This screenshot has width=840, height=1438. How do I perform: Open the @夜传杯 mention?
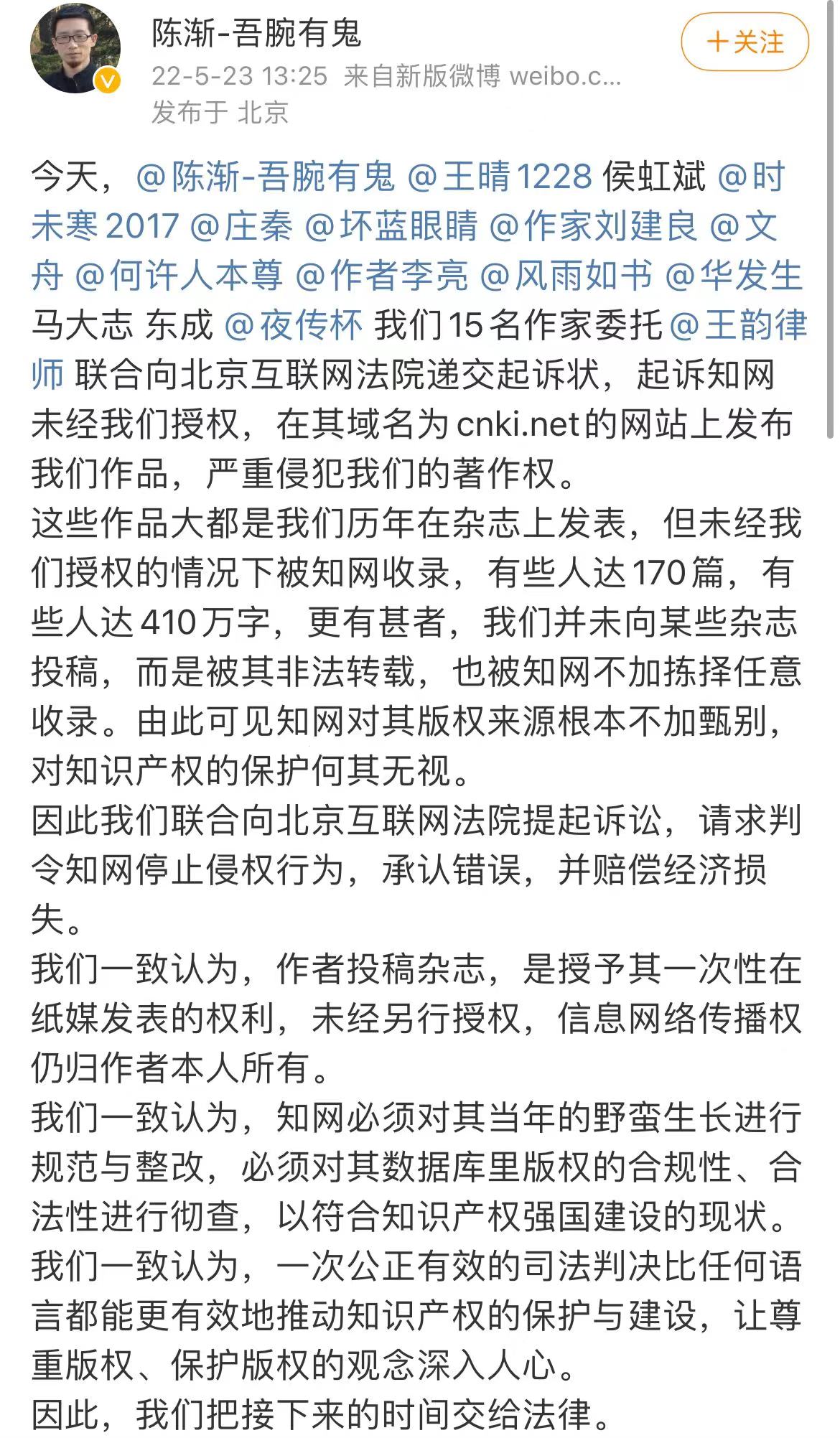point(294,326)
